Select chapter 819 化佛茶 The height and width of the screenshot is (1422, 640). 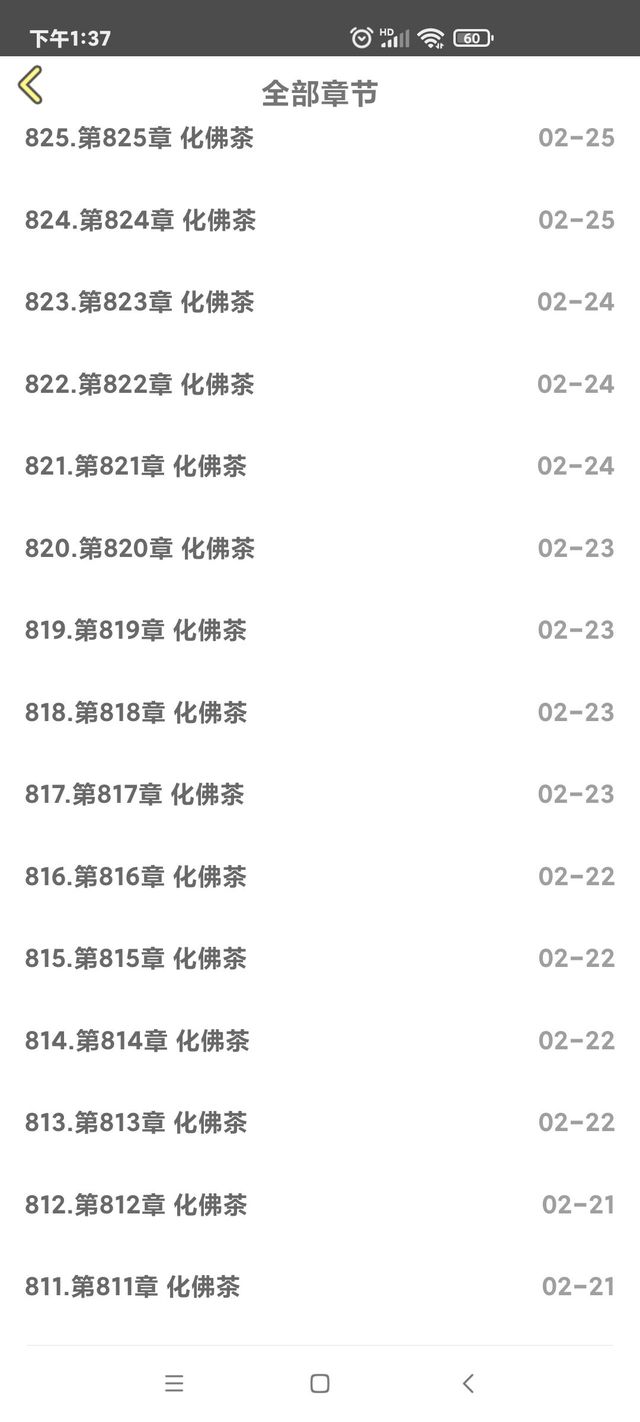coord(135,630)
